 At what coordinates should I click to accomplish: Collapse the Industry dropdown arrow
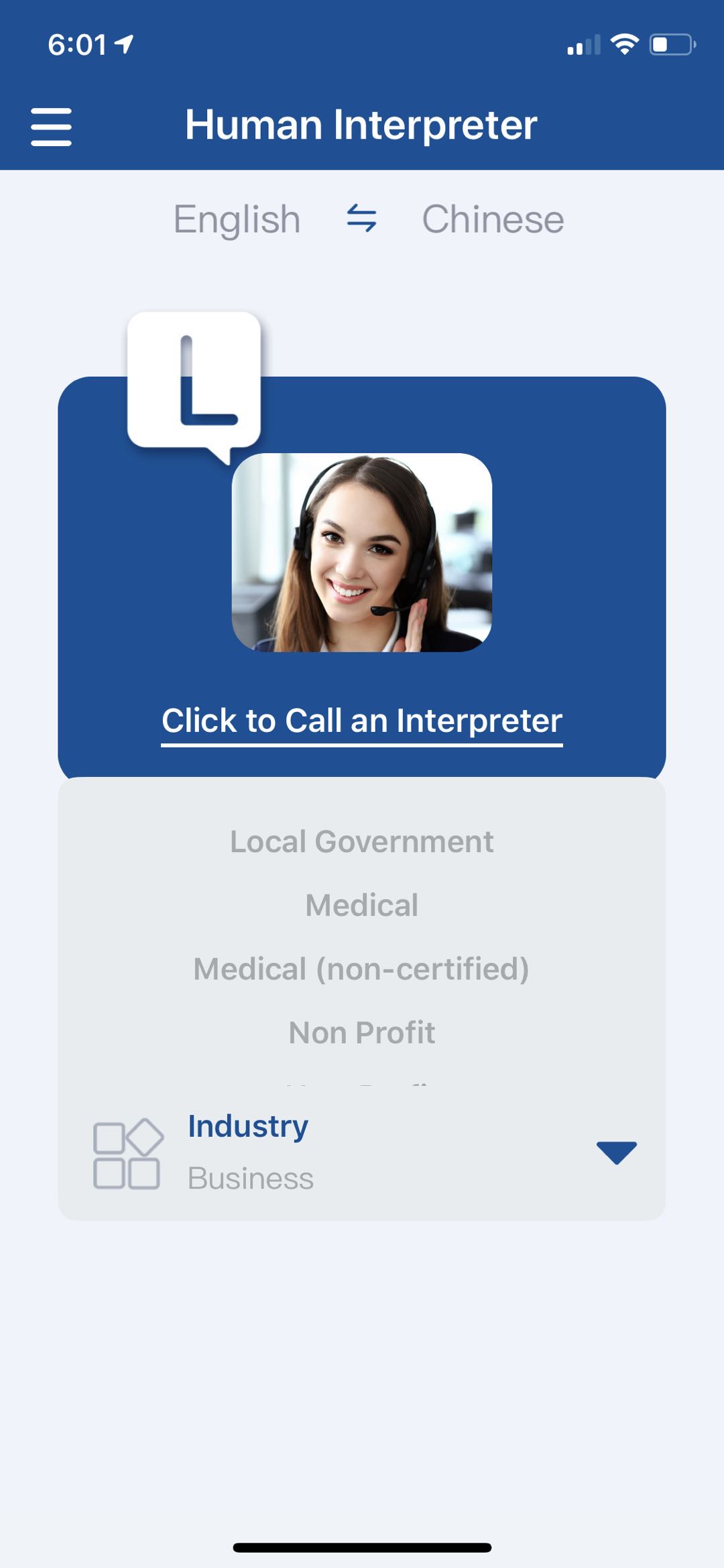click(617, 1152)
